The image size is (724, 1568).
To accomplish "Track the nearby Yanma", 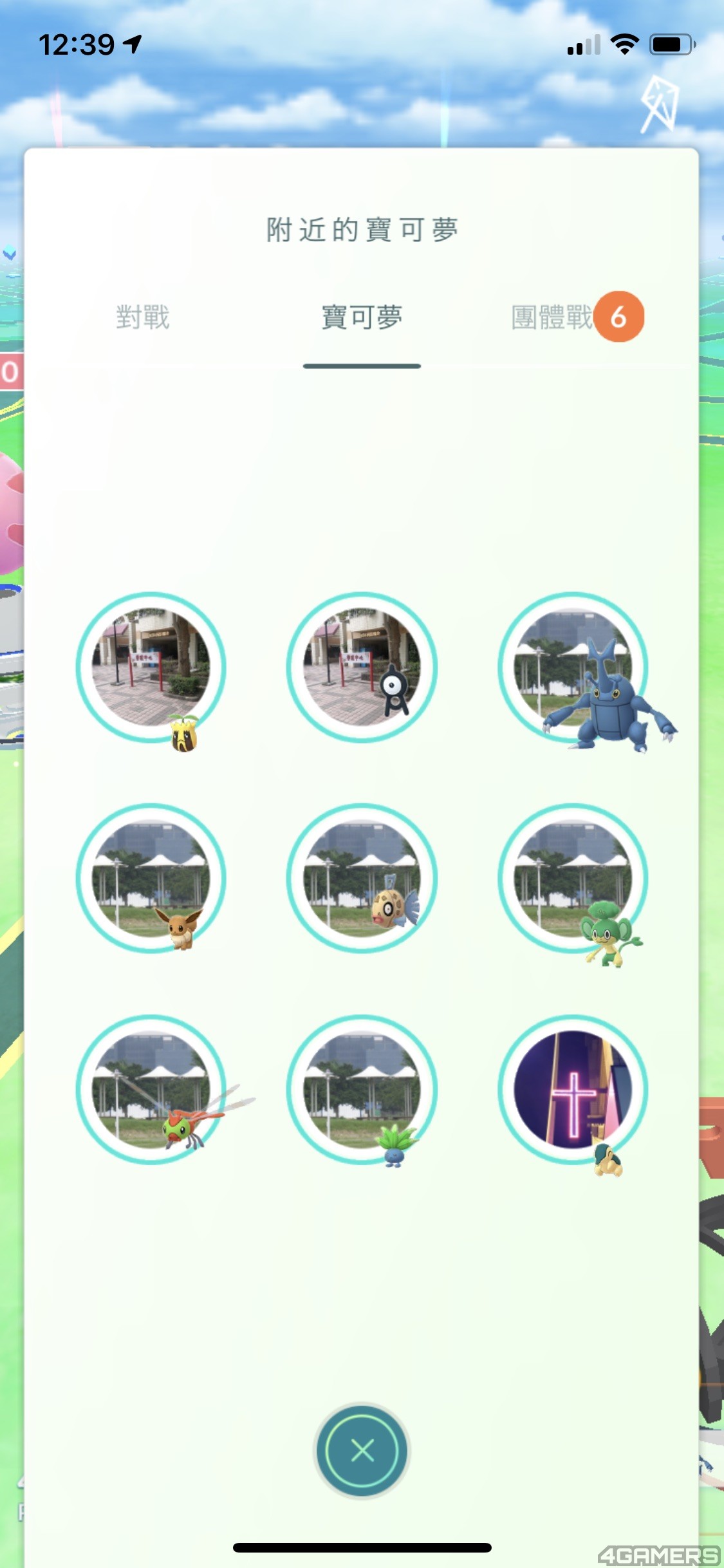I will coord(151,1090).
